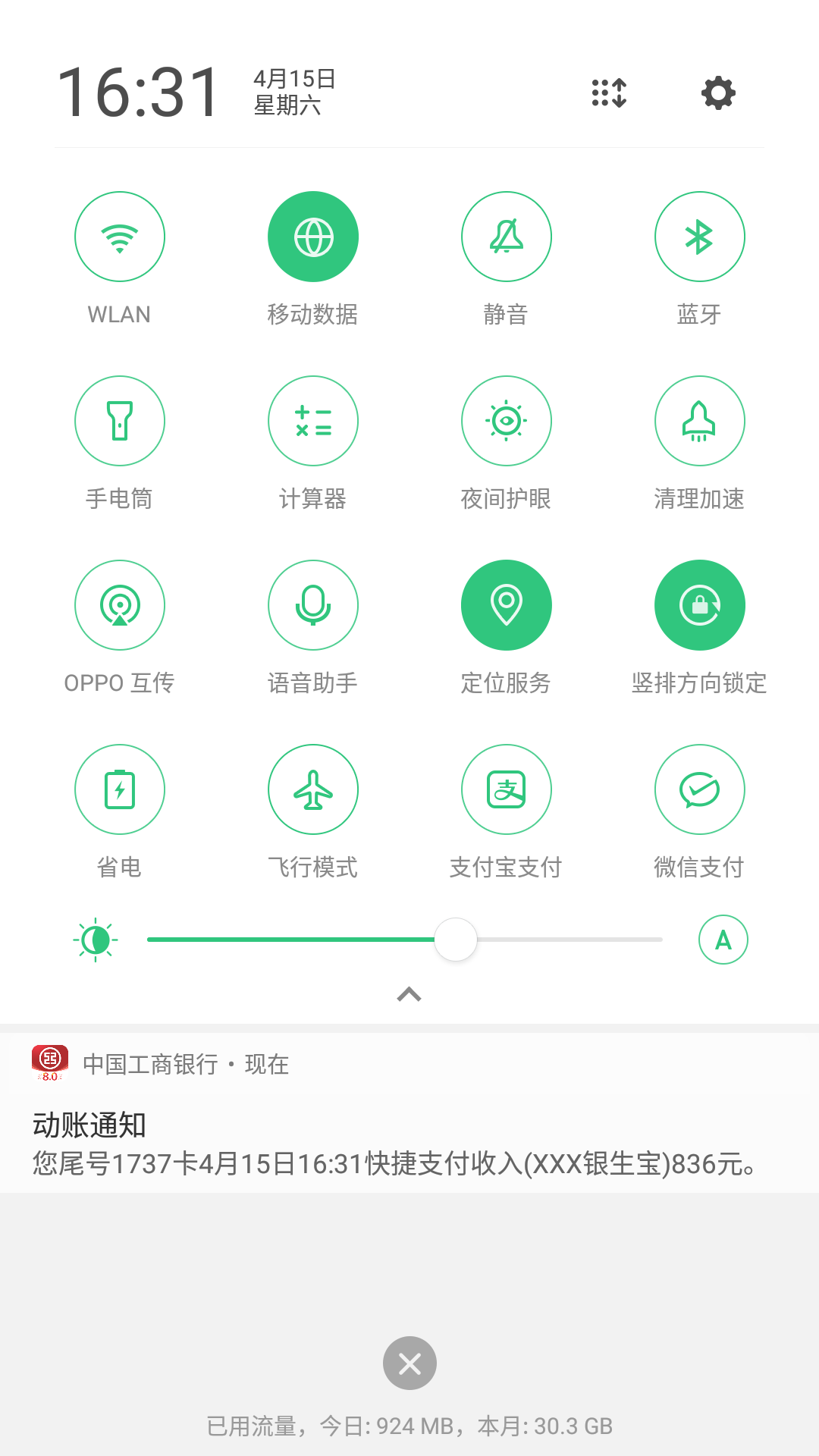Image resolution: width=819 pixels, height=1456 pixels.
Task: Turn on airplane mode (飞行模式)
Action: coord(313,789)
